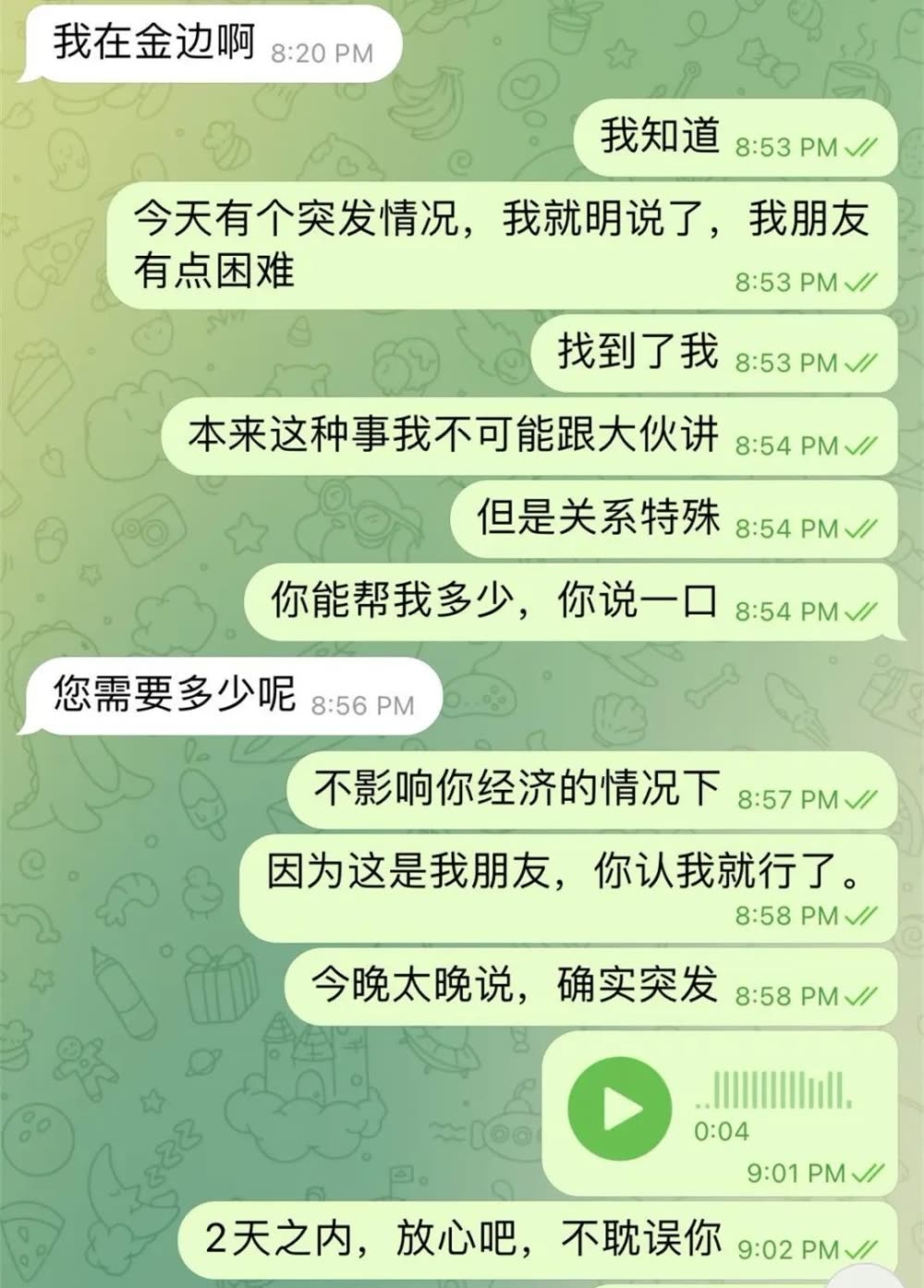Play the 0:04 voice message
The height and width of the screenshot is (1288, 924).
pyautogui.click(x=619, y=1108)
